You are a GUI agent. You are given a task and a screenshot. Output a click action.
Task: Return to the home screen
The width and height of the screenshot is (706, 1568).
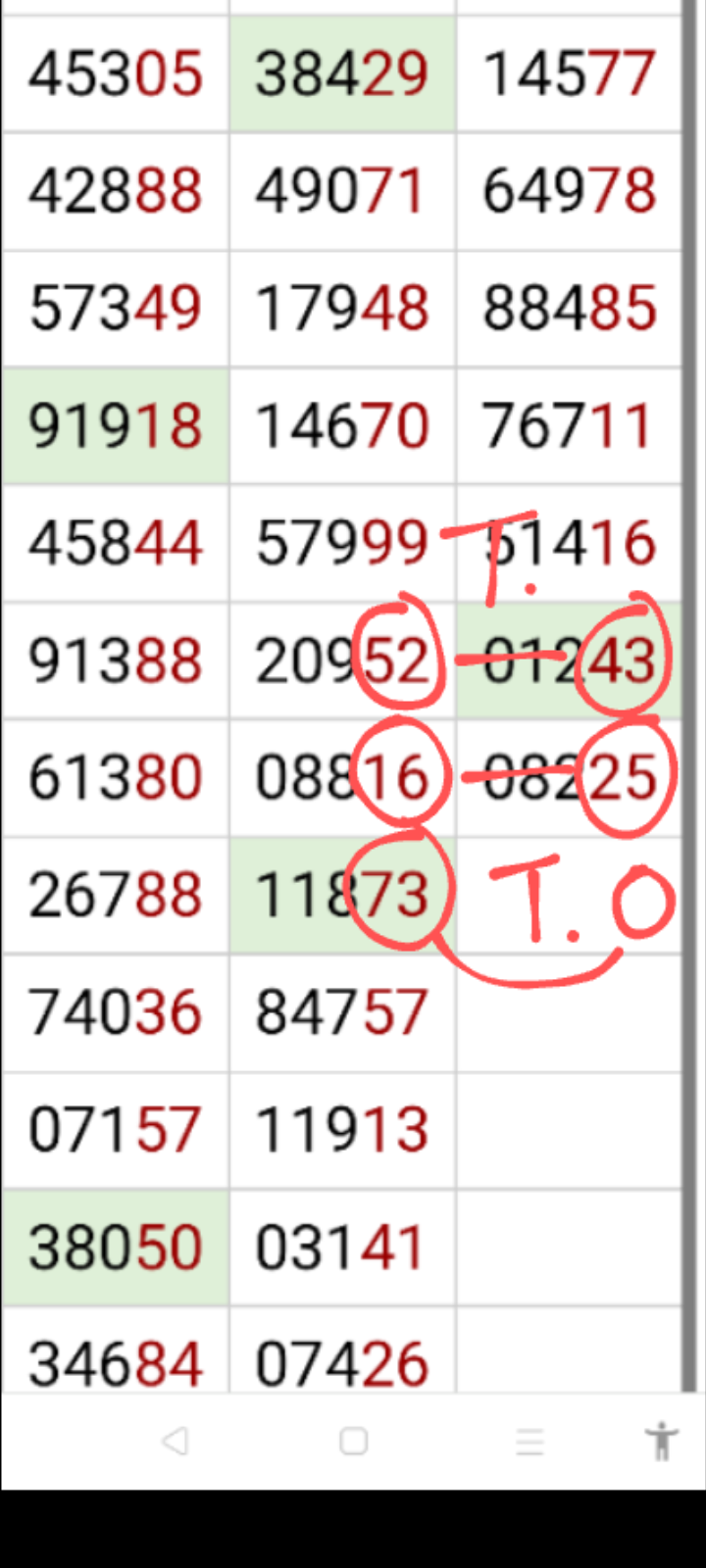(353, 1441)
